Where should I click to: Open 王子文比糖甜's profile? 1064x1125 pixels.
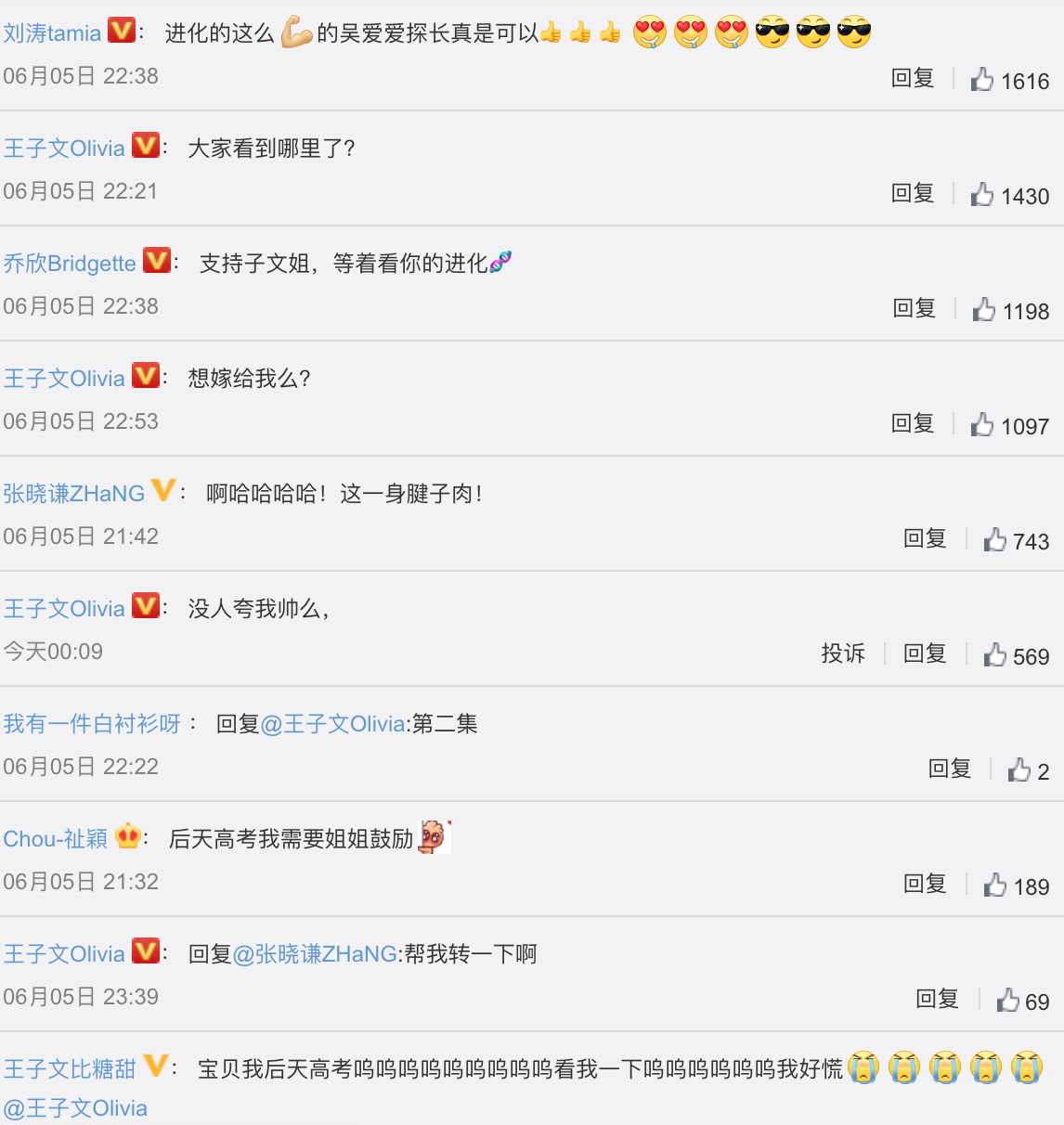tap(70, 1069)
